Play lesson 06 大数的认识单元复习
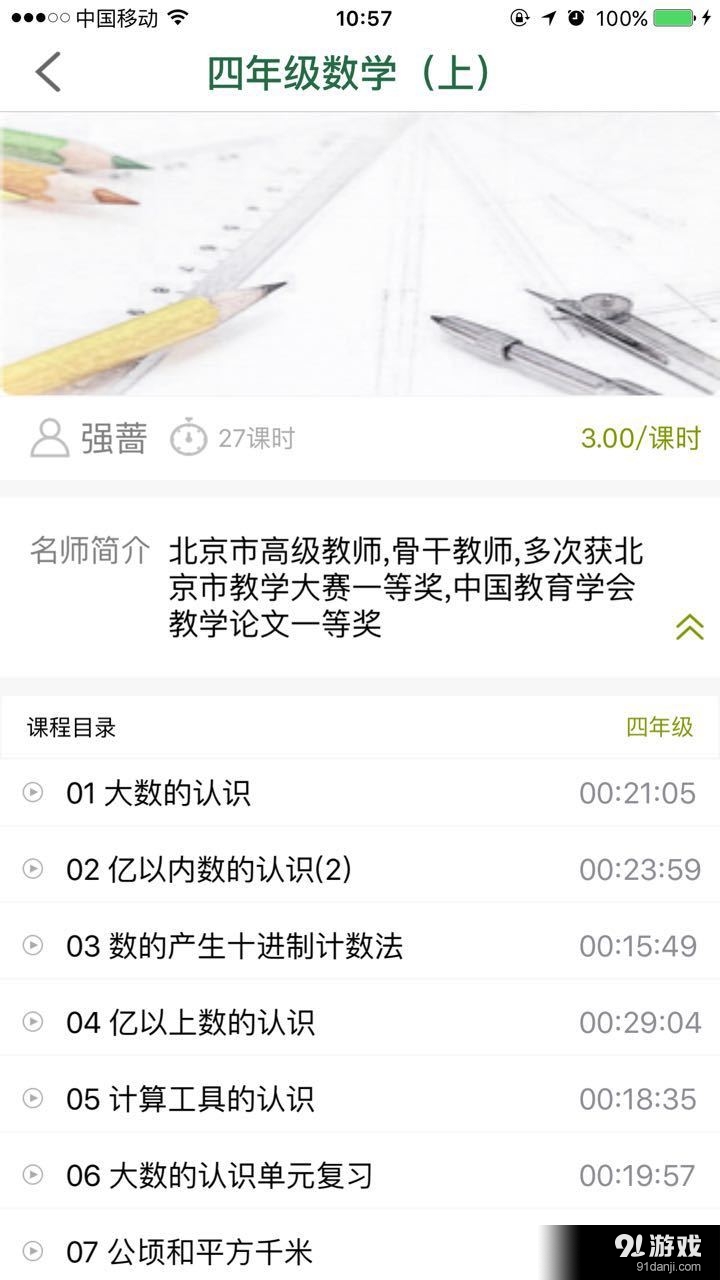The height and width of the screenshot is (1280, 720). 33,1174
